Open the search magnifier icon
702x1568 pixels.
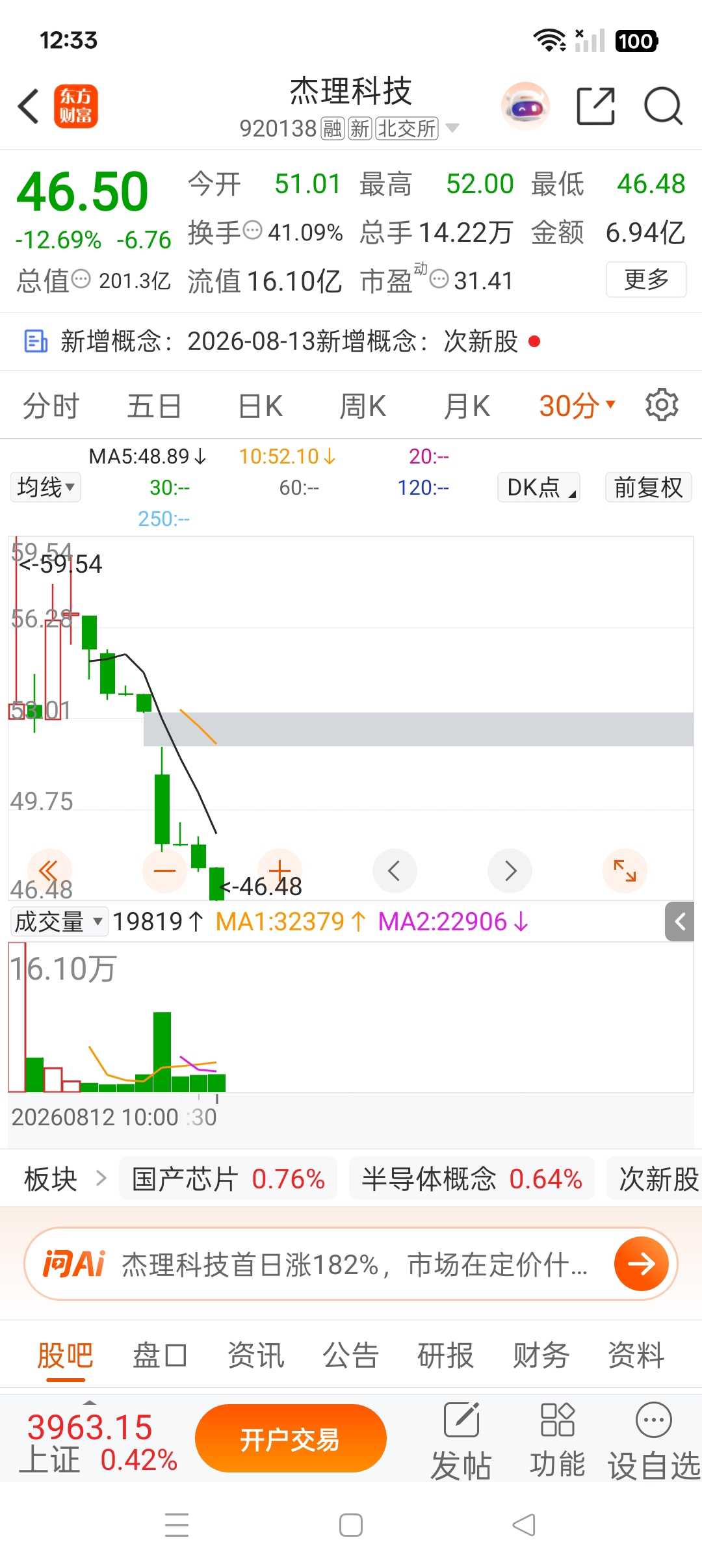[663, 106]
